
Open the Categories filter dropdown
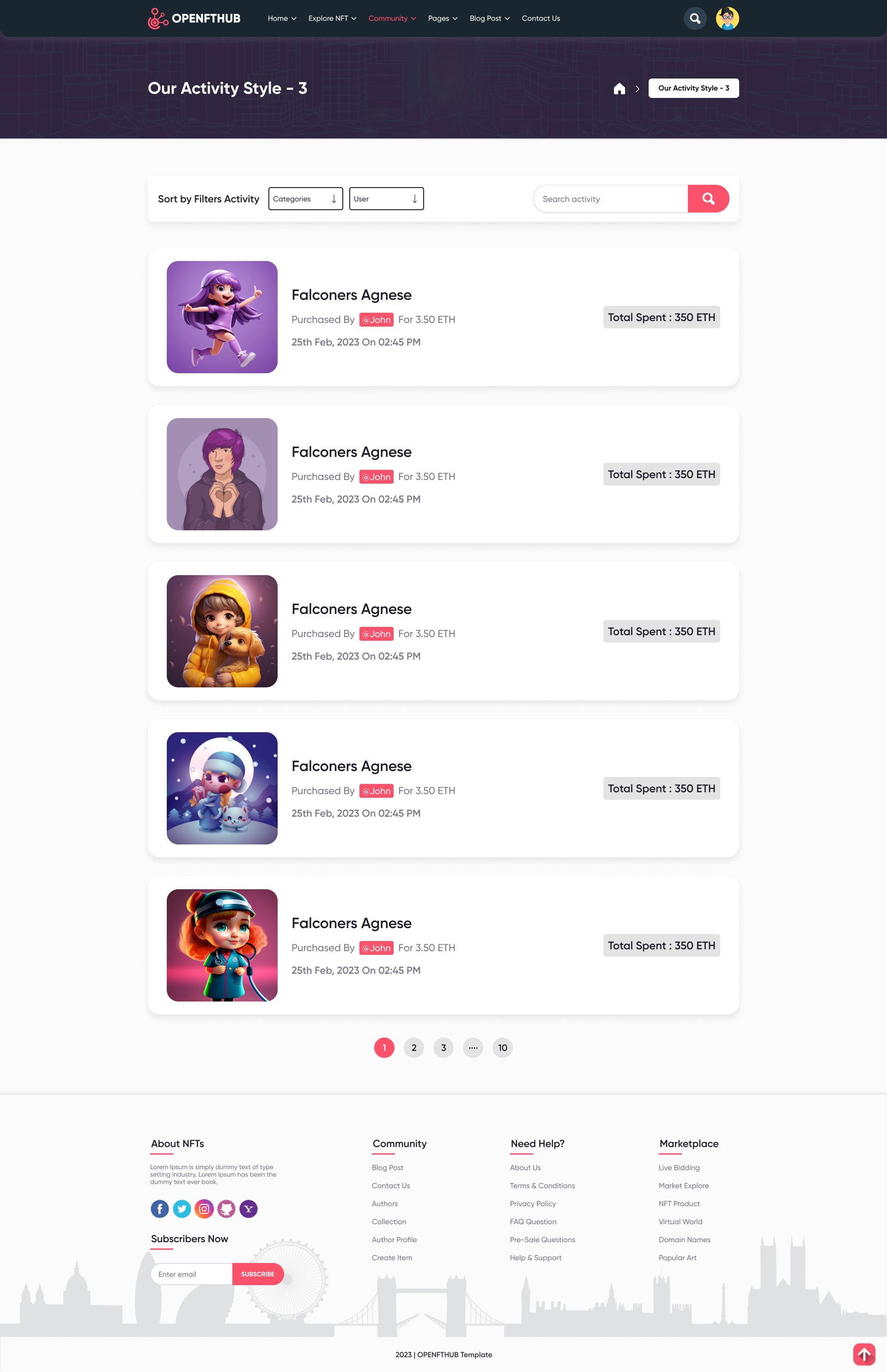305,199
